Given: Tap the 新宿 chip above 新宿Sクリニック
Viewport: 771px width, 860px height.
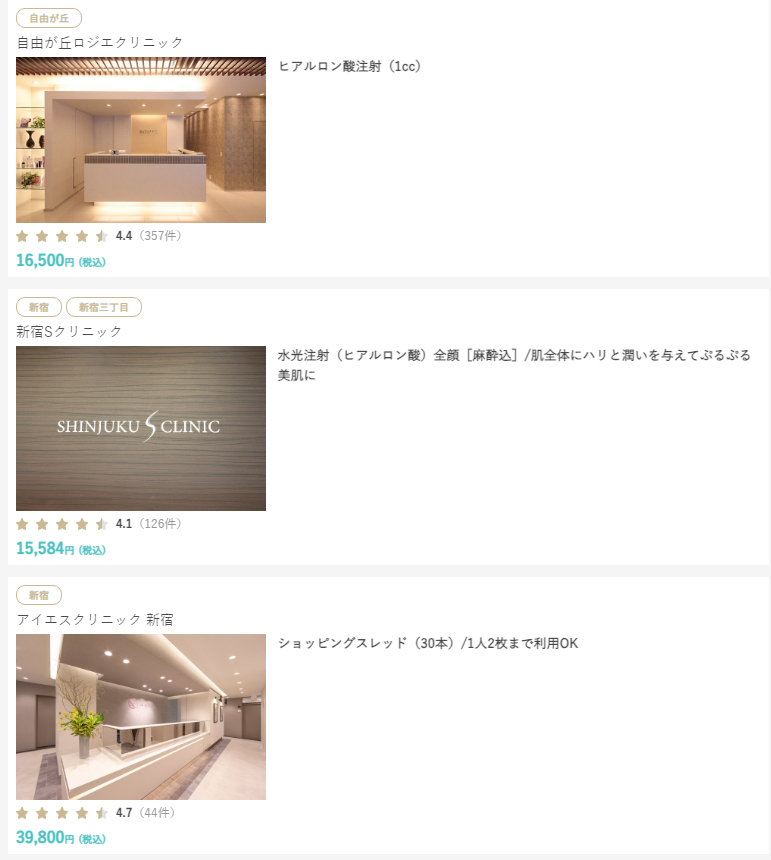Looking at the screenshot, I should 39,307.
